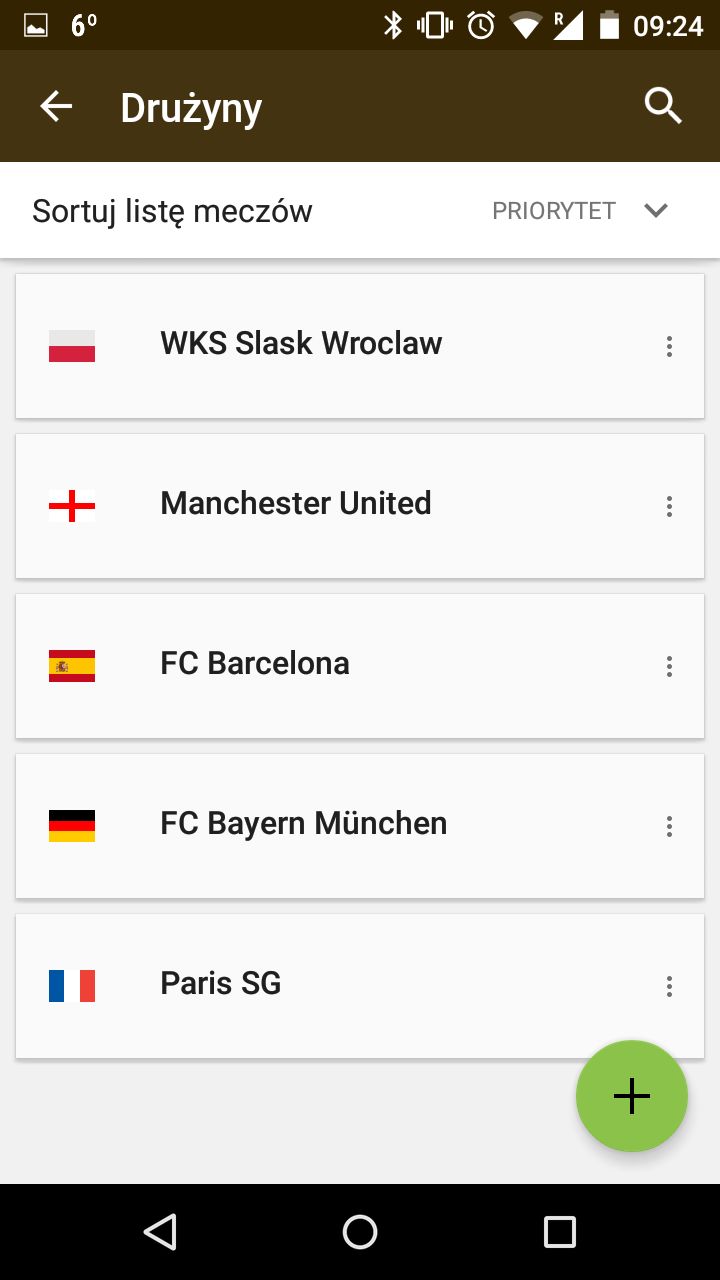Open three-dot menu for FC Barcelona
The image size is (720, 1280).
pos(669,667)
